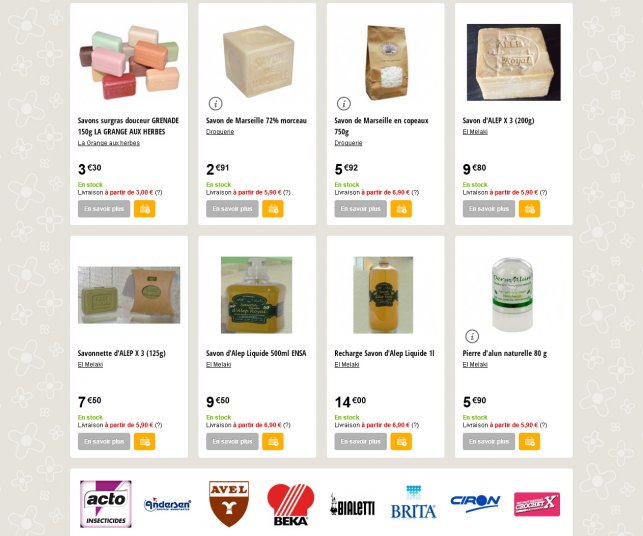This screenshot has height=536, width=643.
Task: Add Pierre d'alun naturelle 80 g to cart
Action: point(529,441)
